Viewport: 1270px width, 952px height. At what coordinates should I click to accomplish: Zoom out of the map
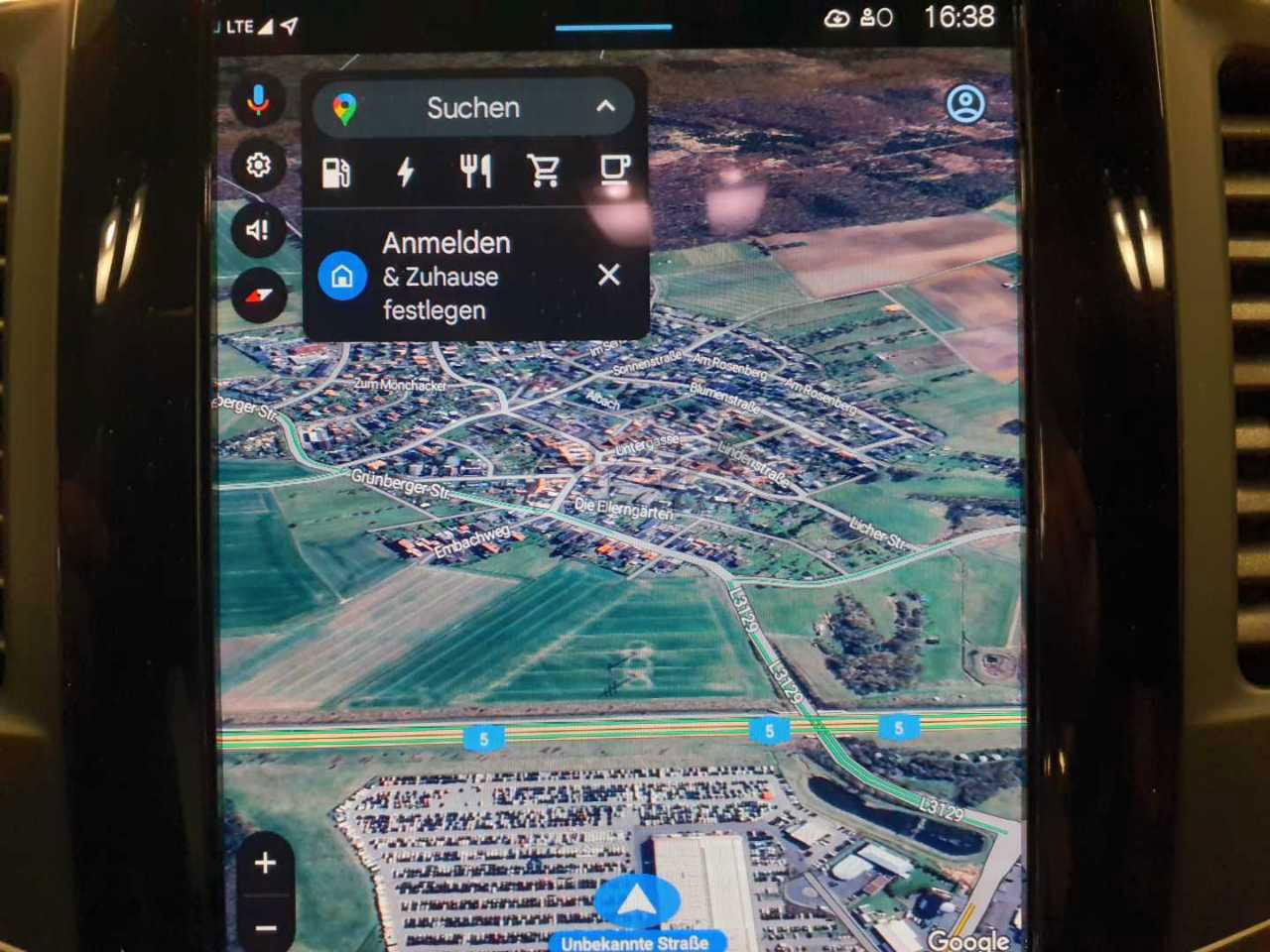point(265,928)
